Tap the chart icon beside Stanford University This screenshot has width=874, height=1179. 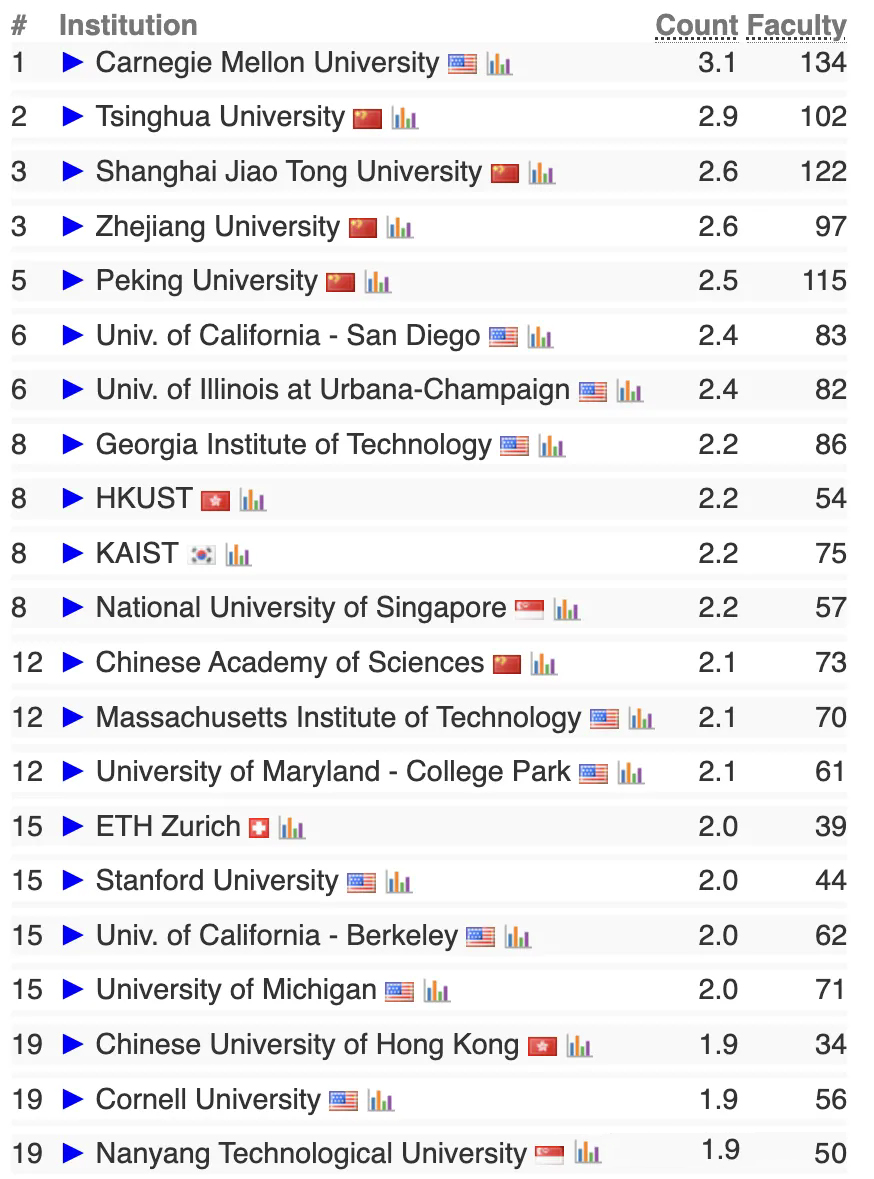[x=398, y=881]
